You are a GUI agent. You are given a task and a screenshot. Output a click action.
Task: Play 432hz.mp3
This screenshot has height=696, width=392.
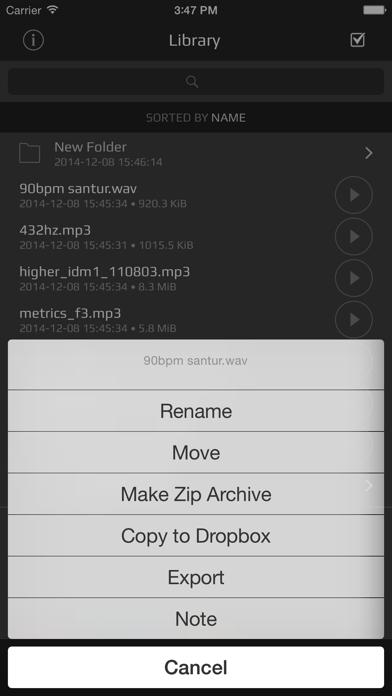tap(354, 236)
